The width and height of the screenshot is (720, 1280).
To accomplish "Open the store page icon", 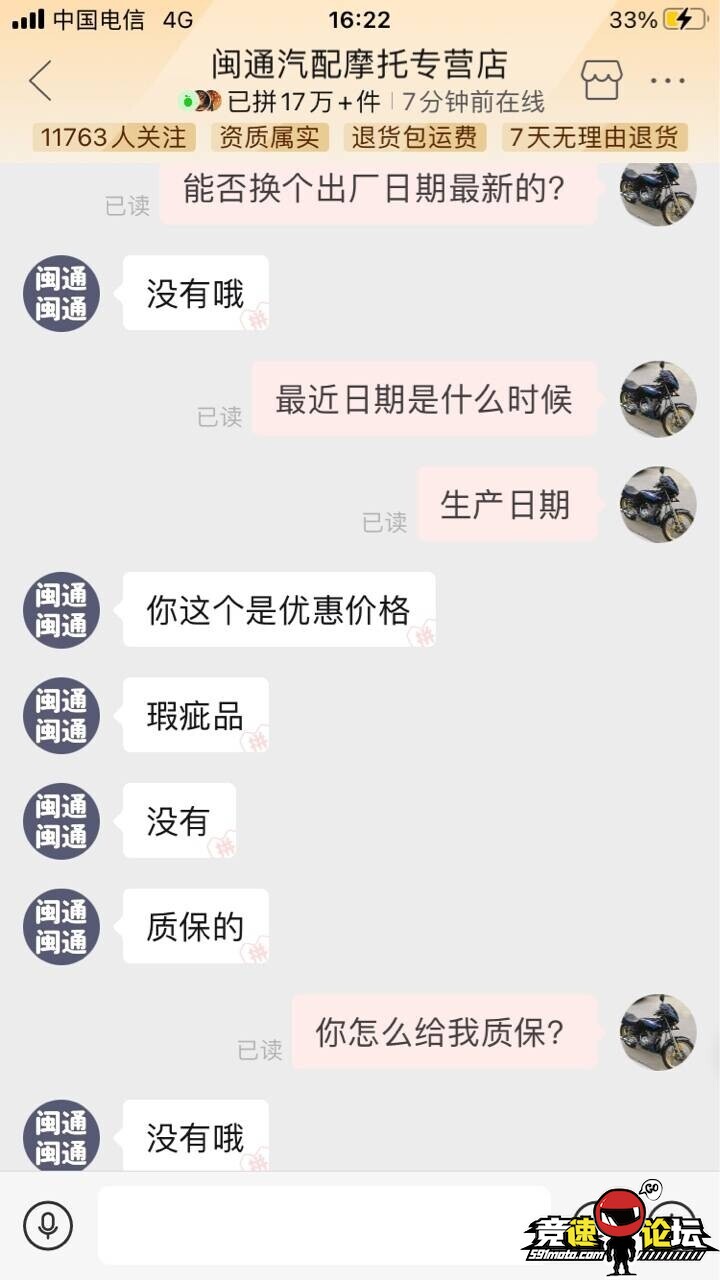I will 601,80.
